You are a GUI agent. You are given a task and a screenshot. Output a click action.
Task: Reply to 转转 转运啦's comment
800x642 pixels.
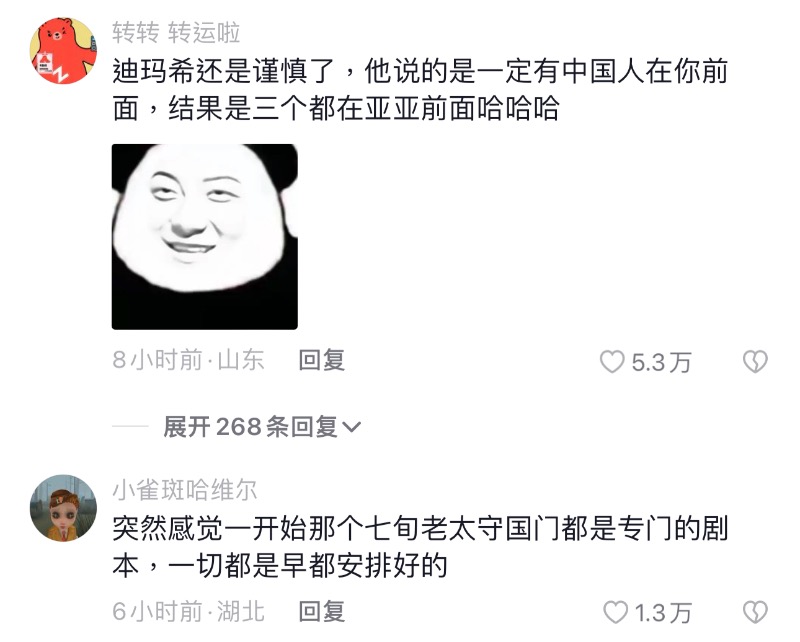(321, 361)
